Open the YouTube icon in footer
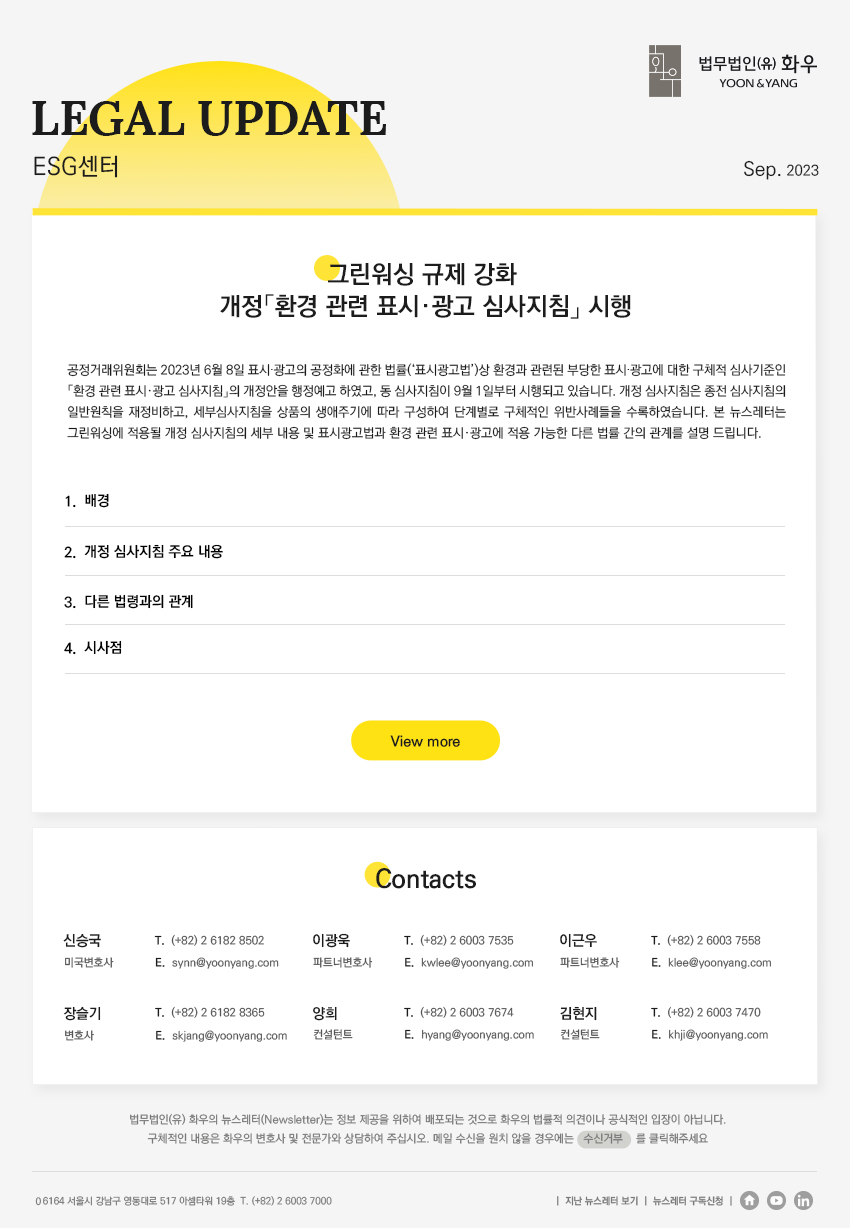850x1228 pixels. coord(777,1201)
